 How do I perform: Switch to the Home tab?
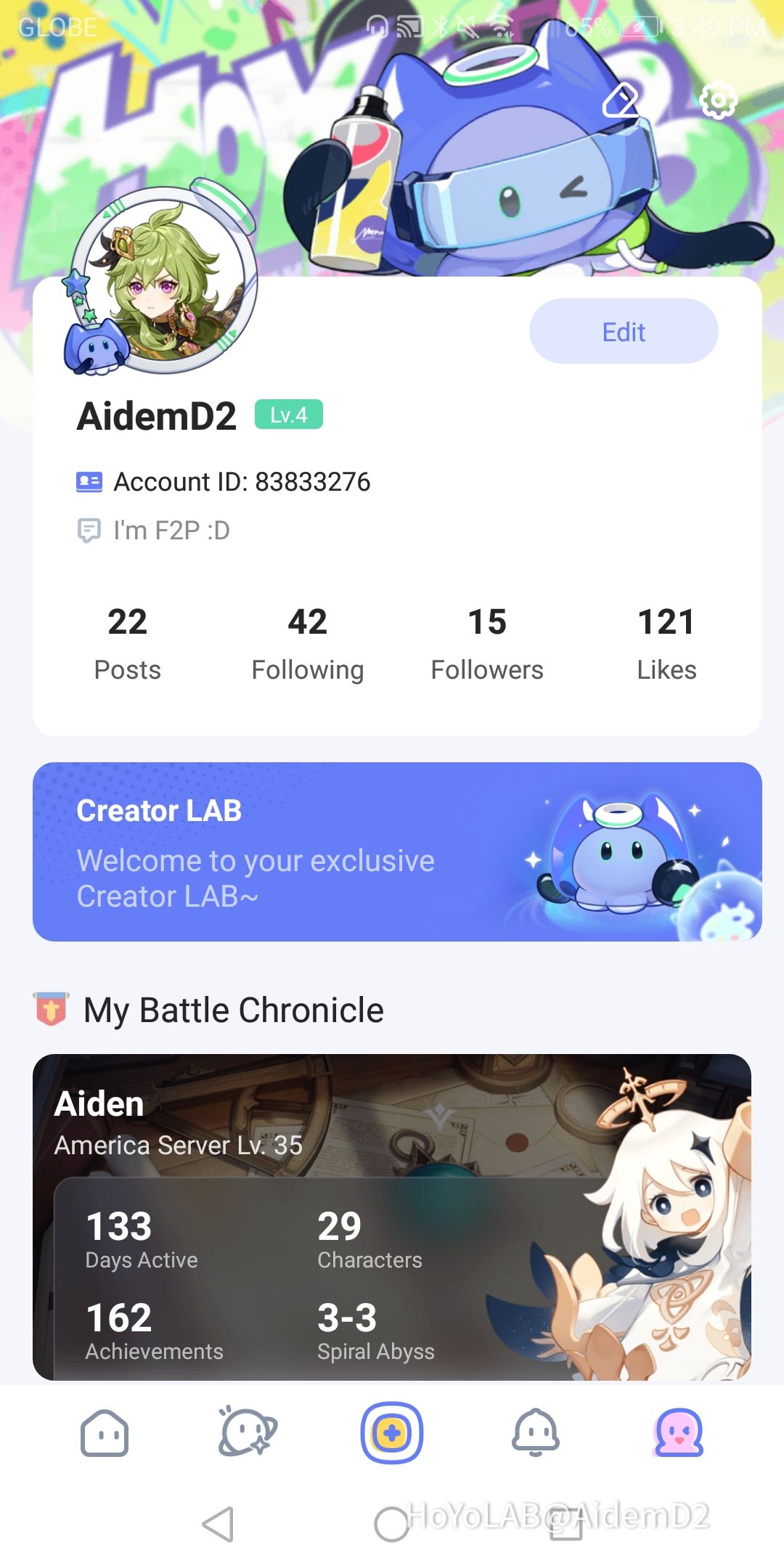point(105,1433)
